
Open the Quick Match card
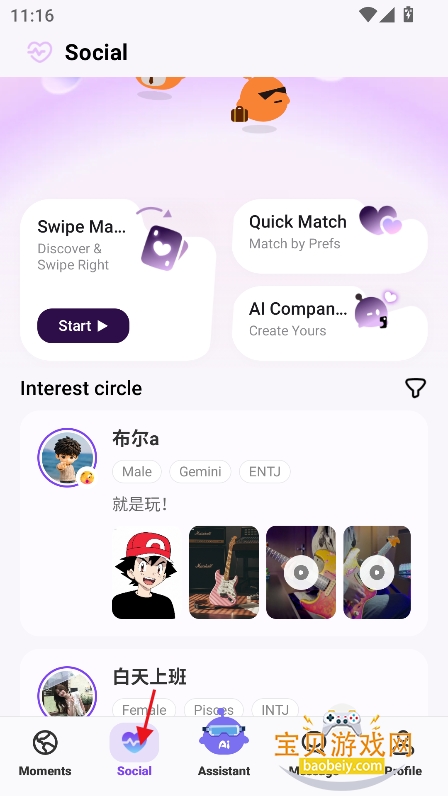point(330,236)
